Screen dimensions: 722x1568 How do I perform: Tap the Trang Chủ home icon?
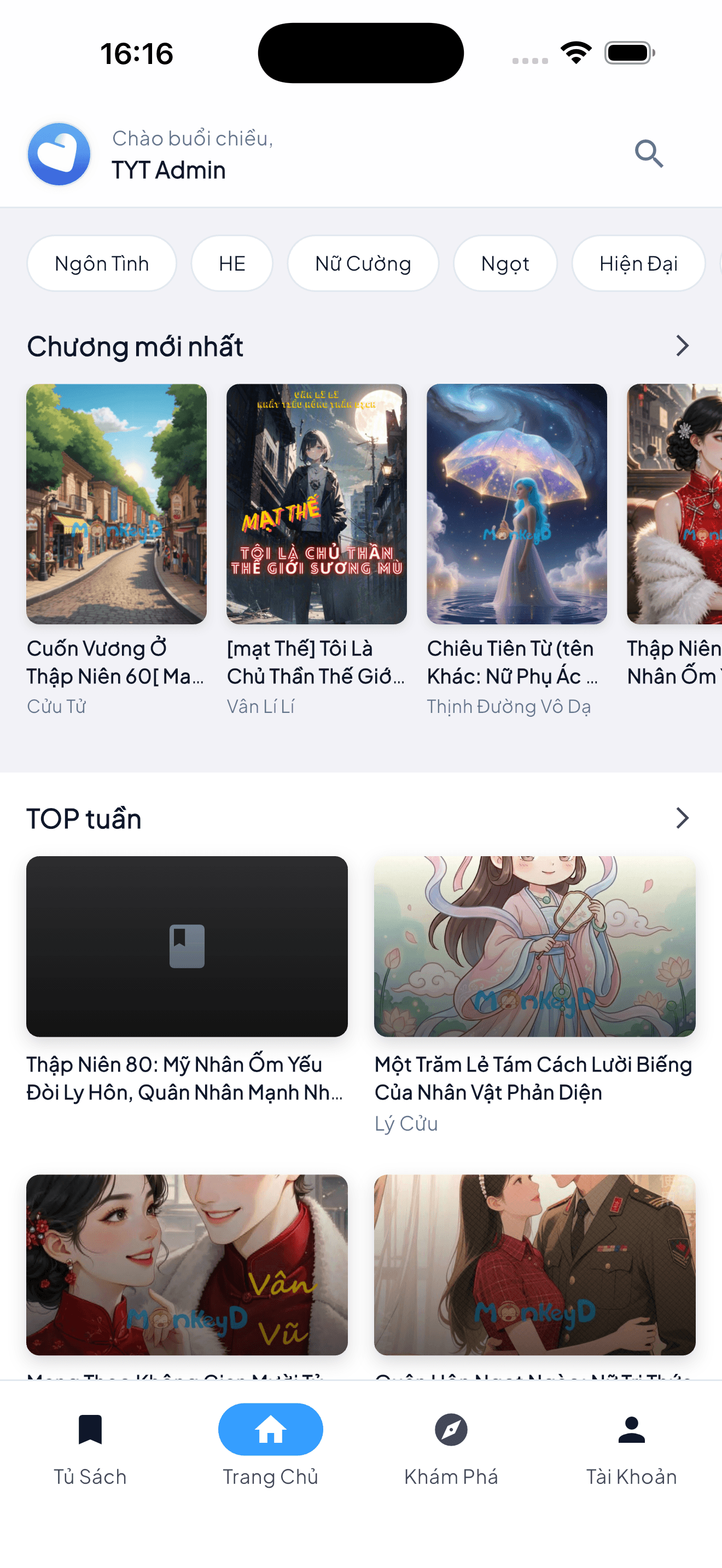(271, 1429)
